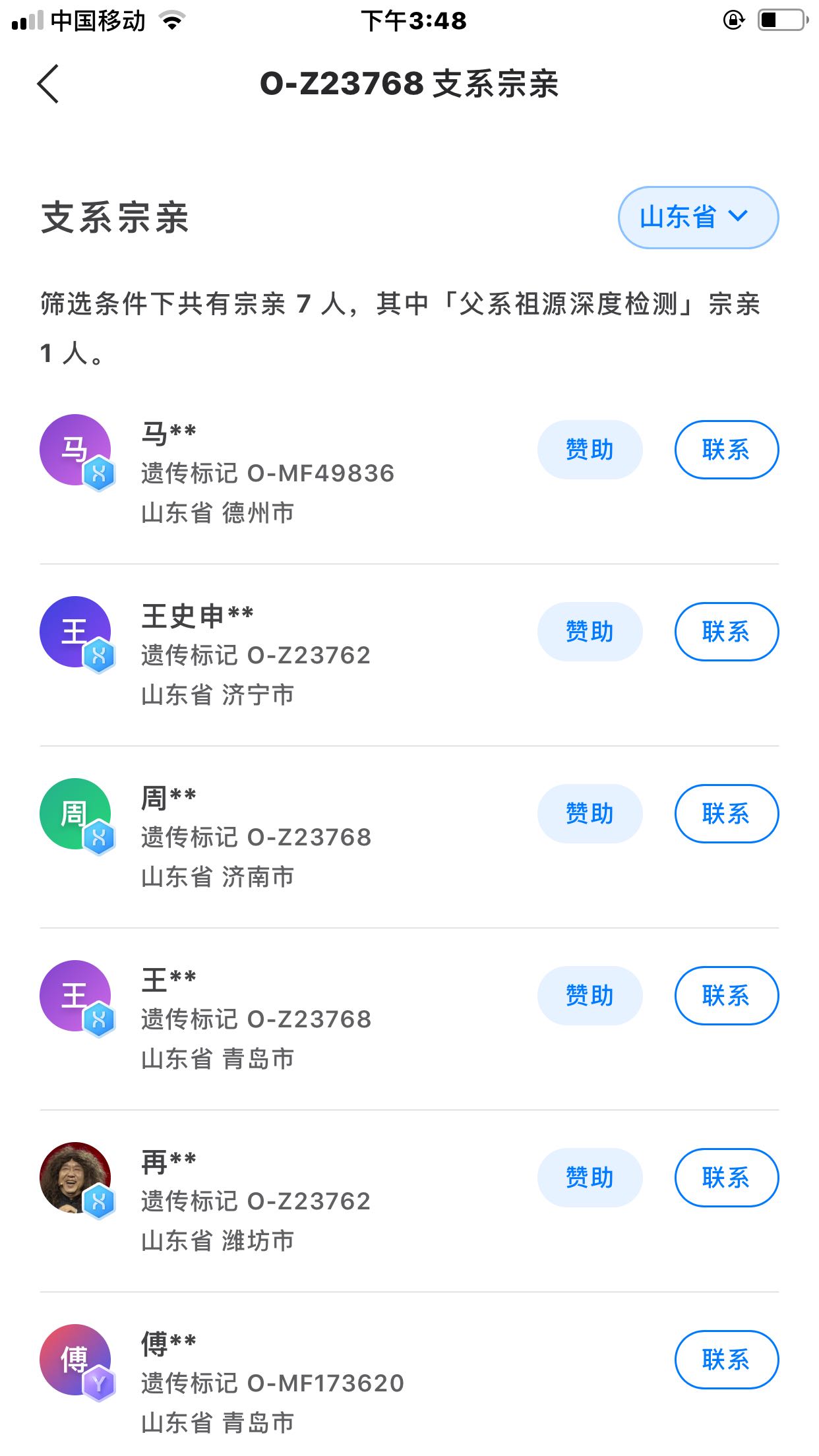819x1456 pixels.
Task: Contact 周** via 联系
Action: pyautogui.click(x=727, y=814)
